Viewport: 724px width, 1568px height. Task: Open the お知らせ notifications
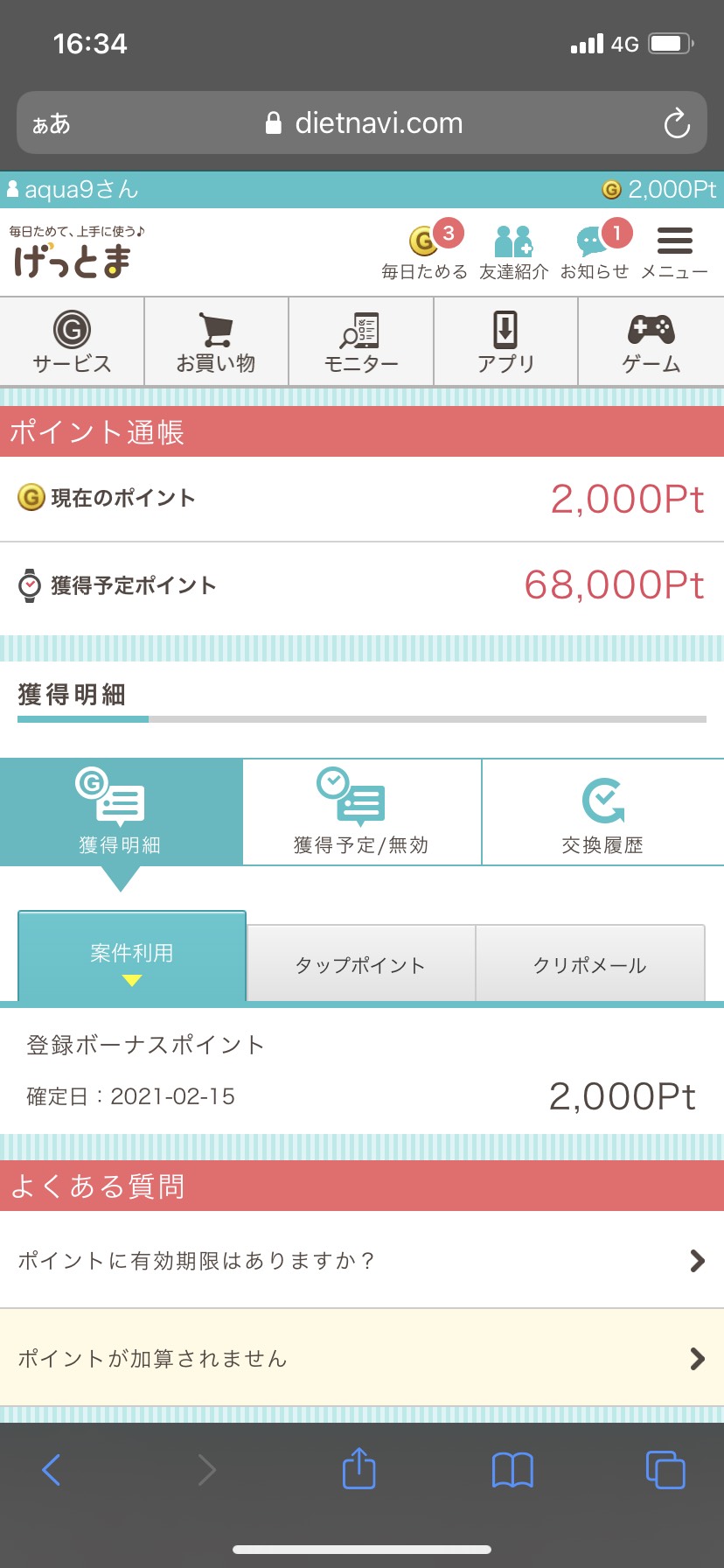(595, 250)
